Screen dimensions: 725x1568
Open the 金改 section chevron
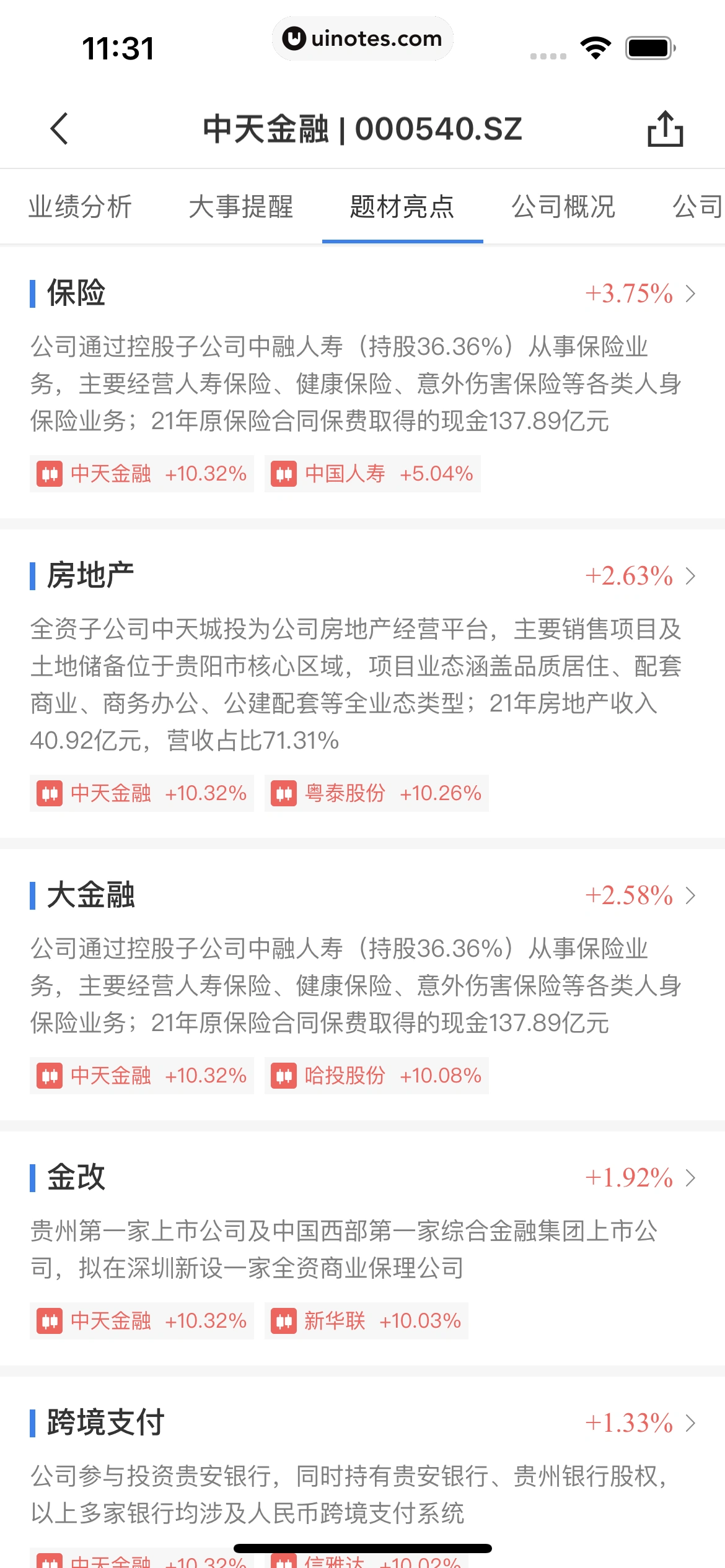(x=692, y=1178)
